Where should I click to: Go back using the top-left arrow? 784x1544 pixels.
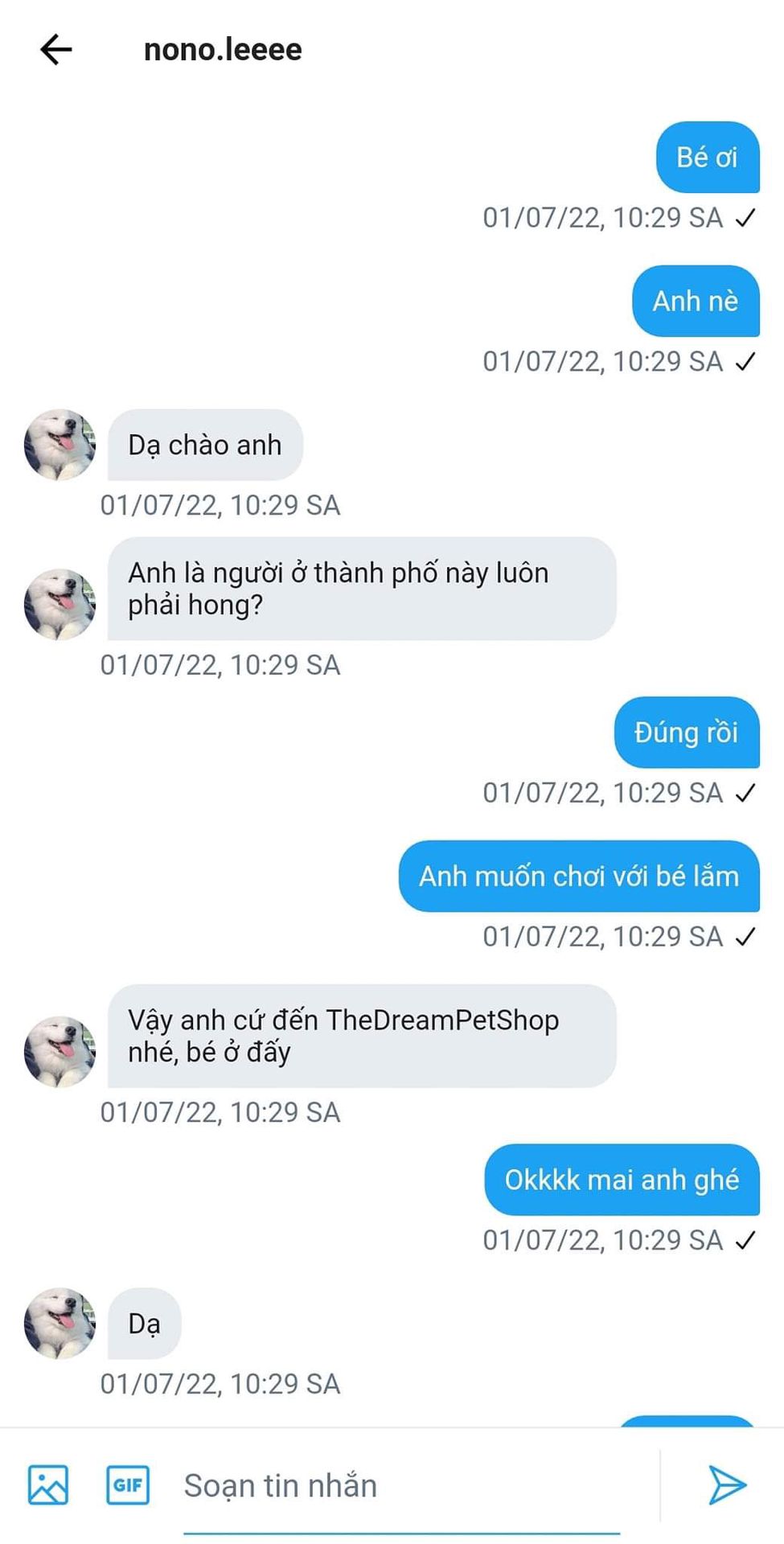pyautogui.click(x=56, y=50)
